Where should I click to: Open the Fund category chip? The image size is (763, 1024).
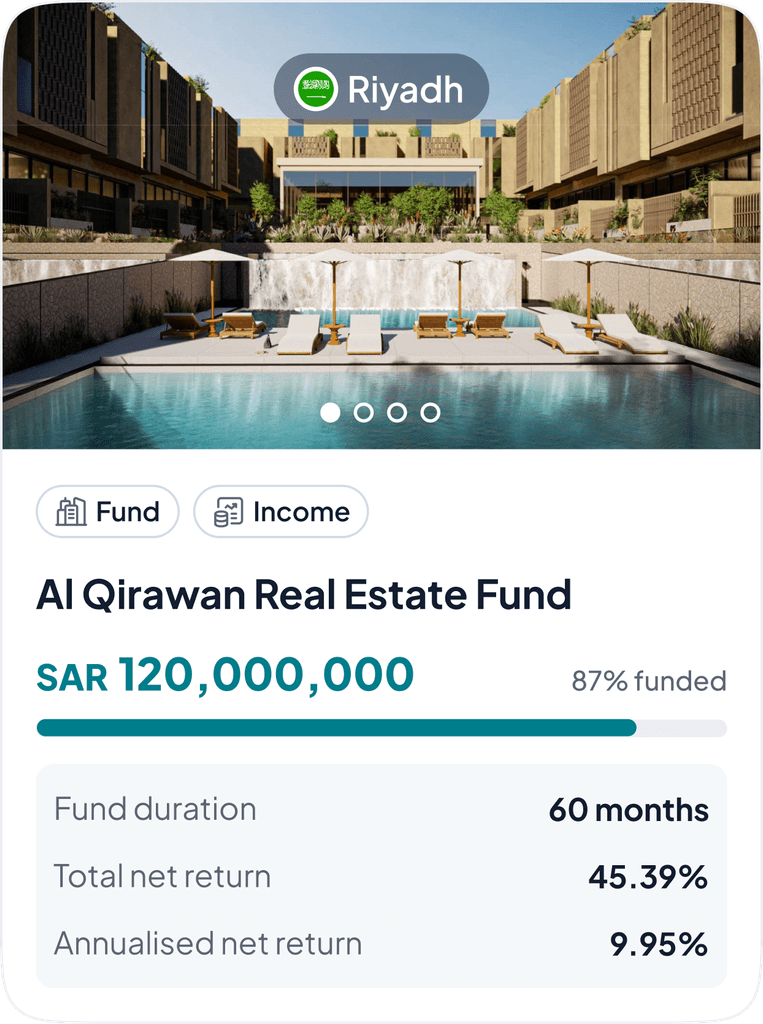click(x=107, y=512)
